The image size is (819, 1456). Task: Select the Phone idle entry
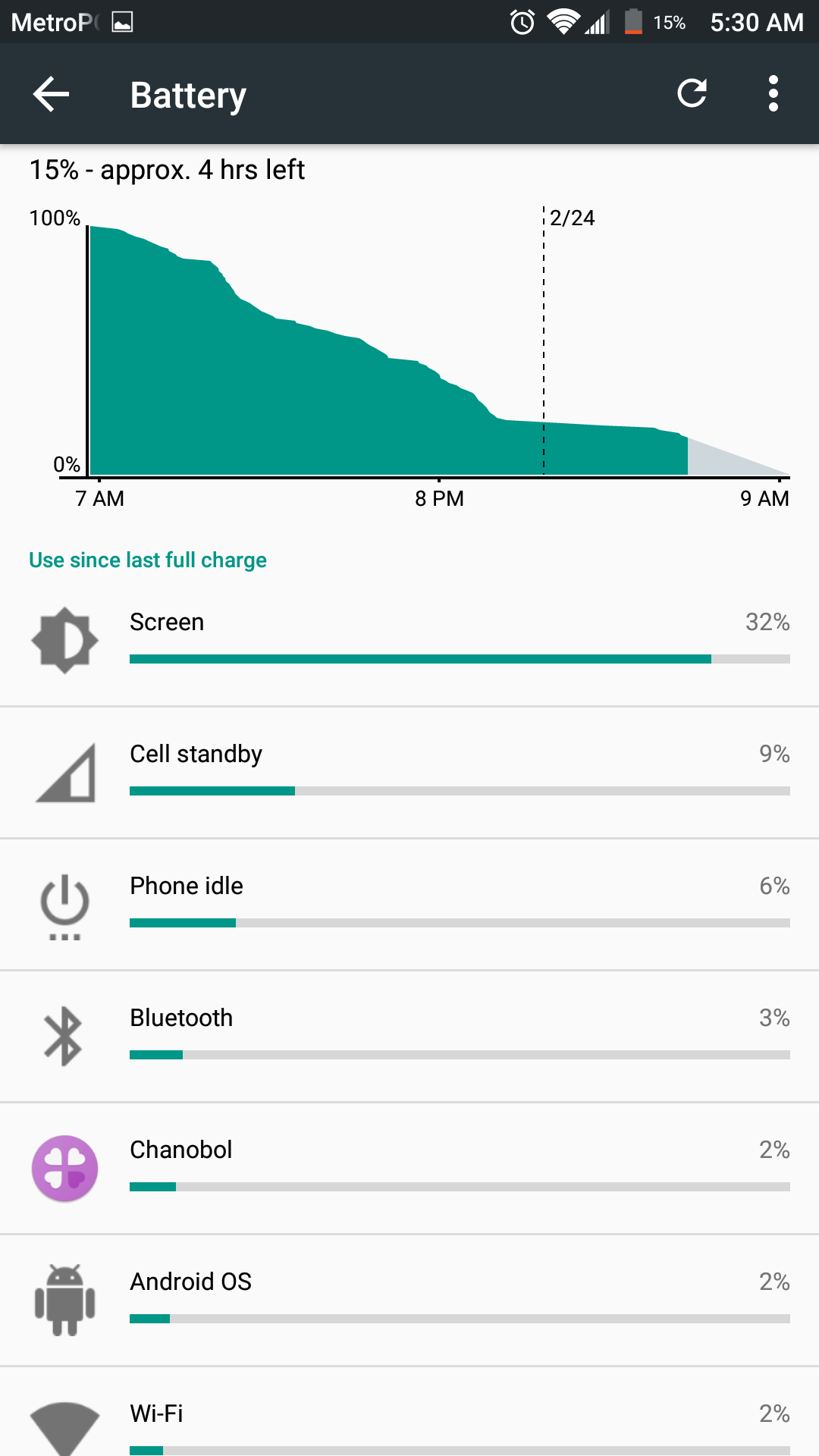coord(409,904)
